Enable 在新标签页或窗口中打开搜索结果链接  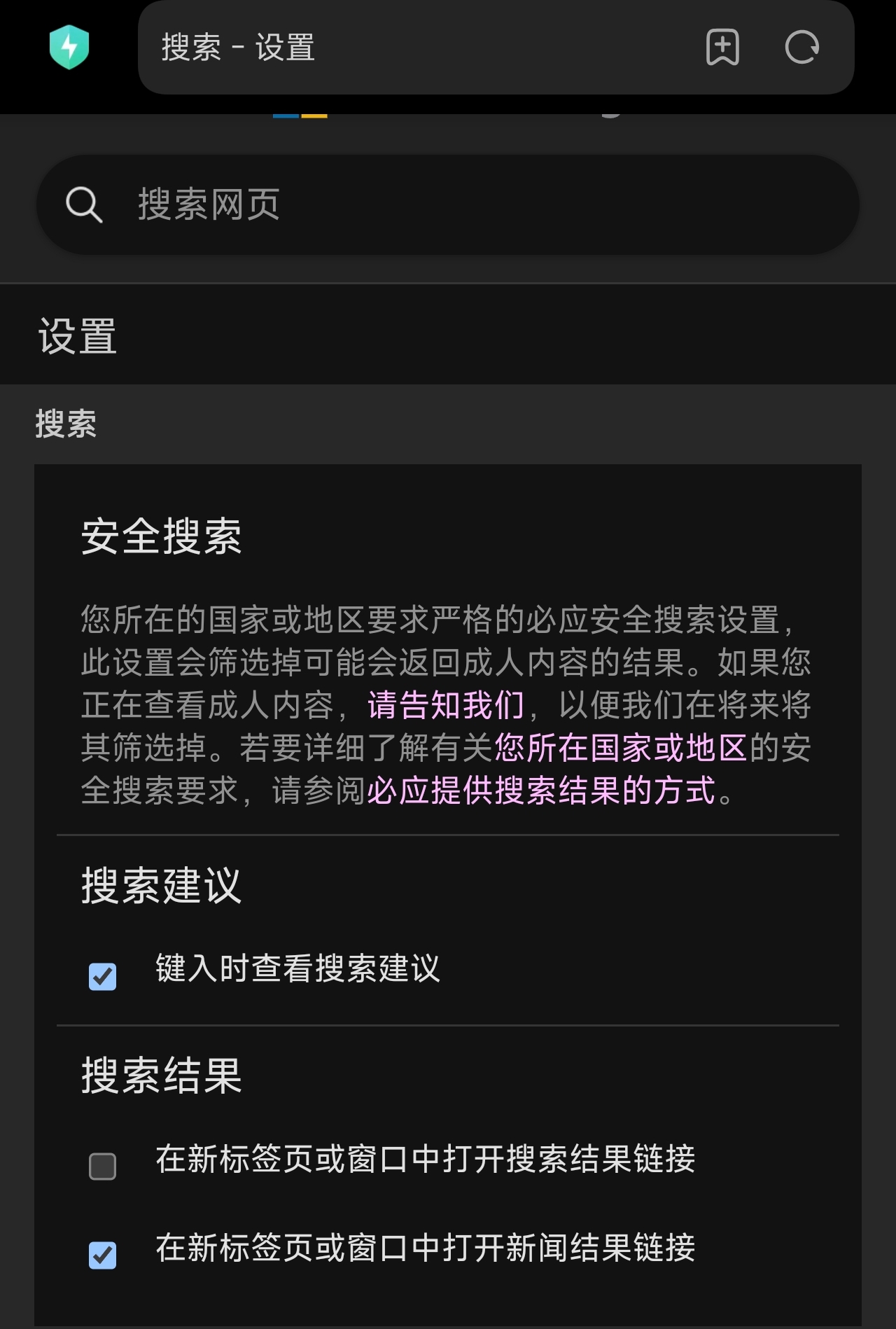click(x=103, y=1167)
